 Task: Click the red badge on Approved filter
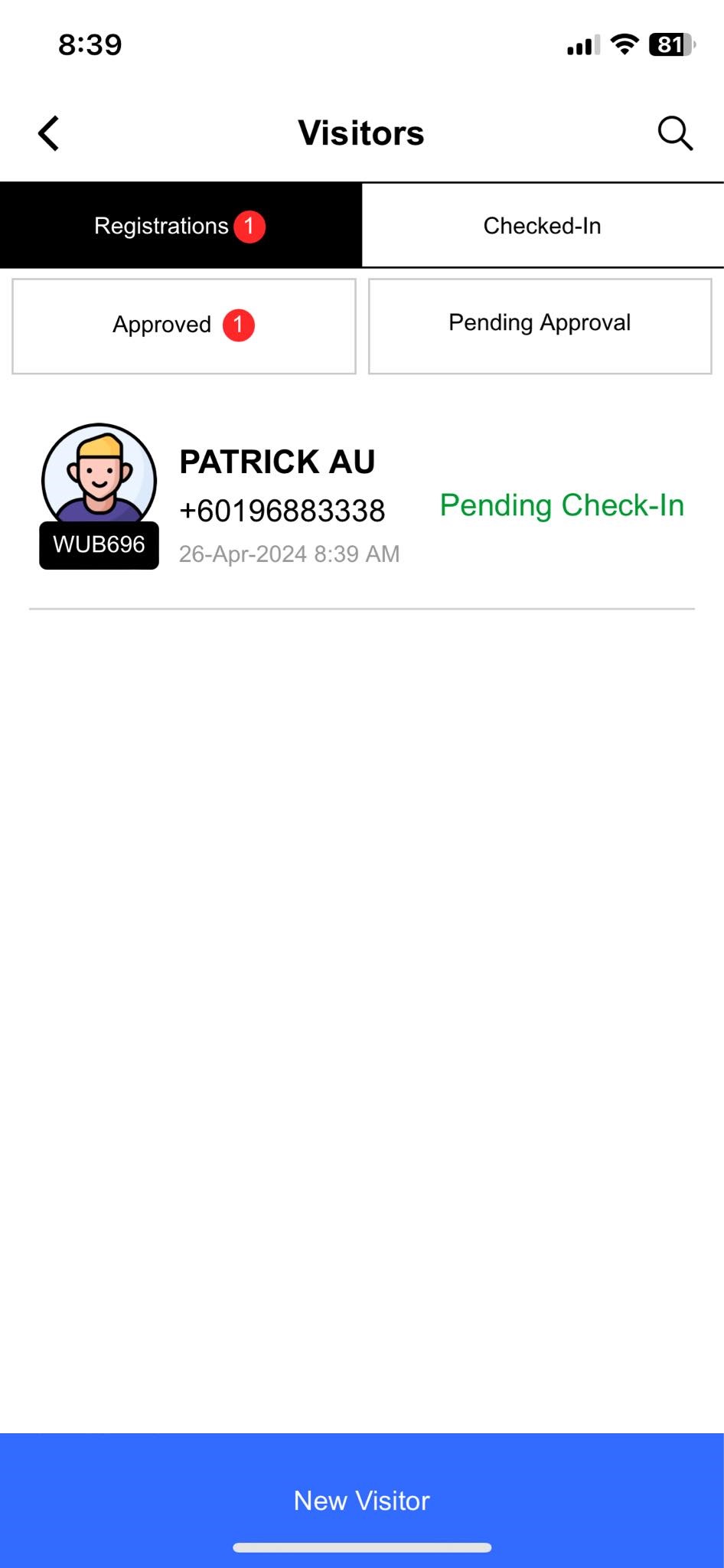[238, 325]
